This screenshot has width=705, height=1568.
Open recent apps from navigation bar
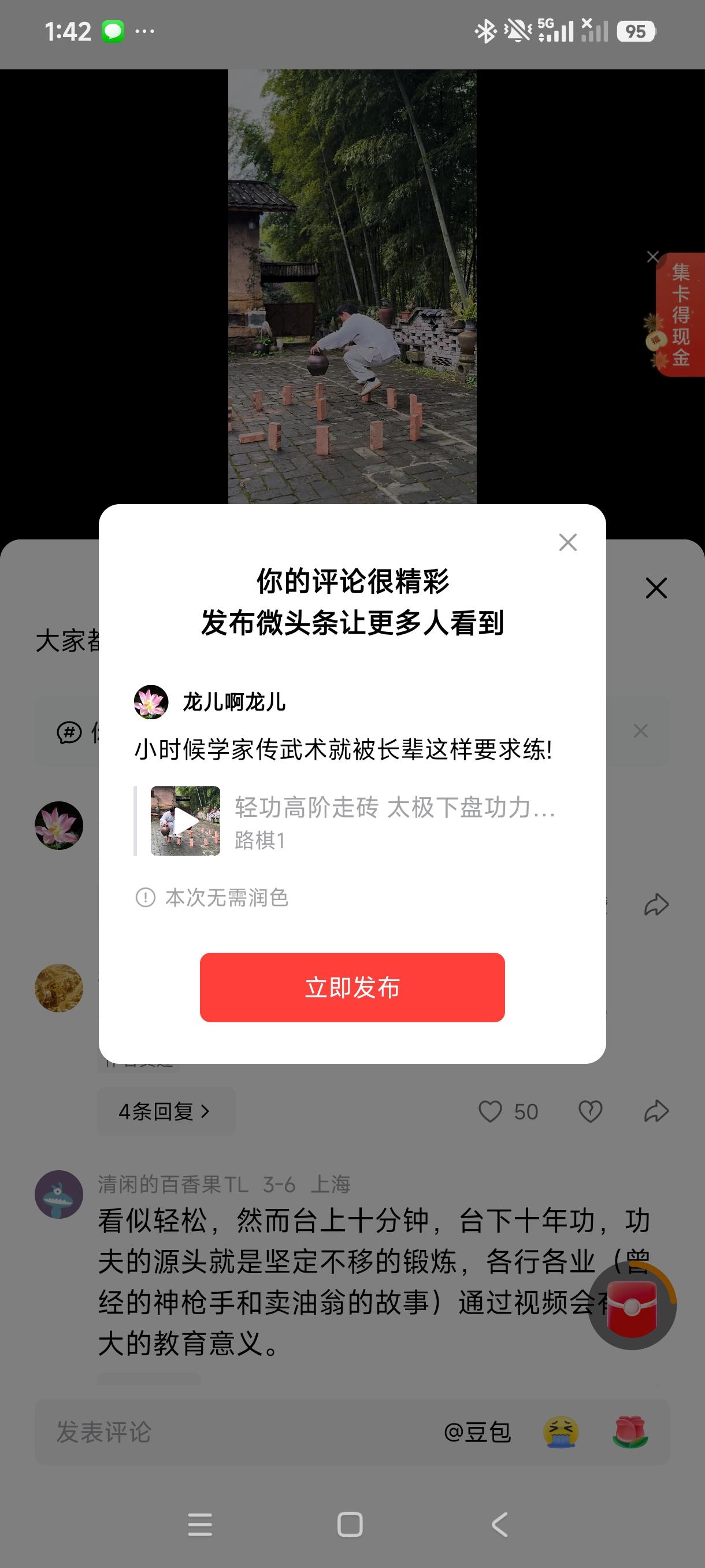point(201,1526)
